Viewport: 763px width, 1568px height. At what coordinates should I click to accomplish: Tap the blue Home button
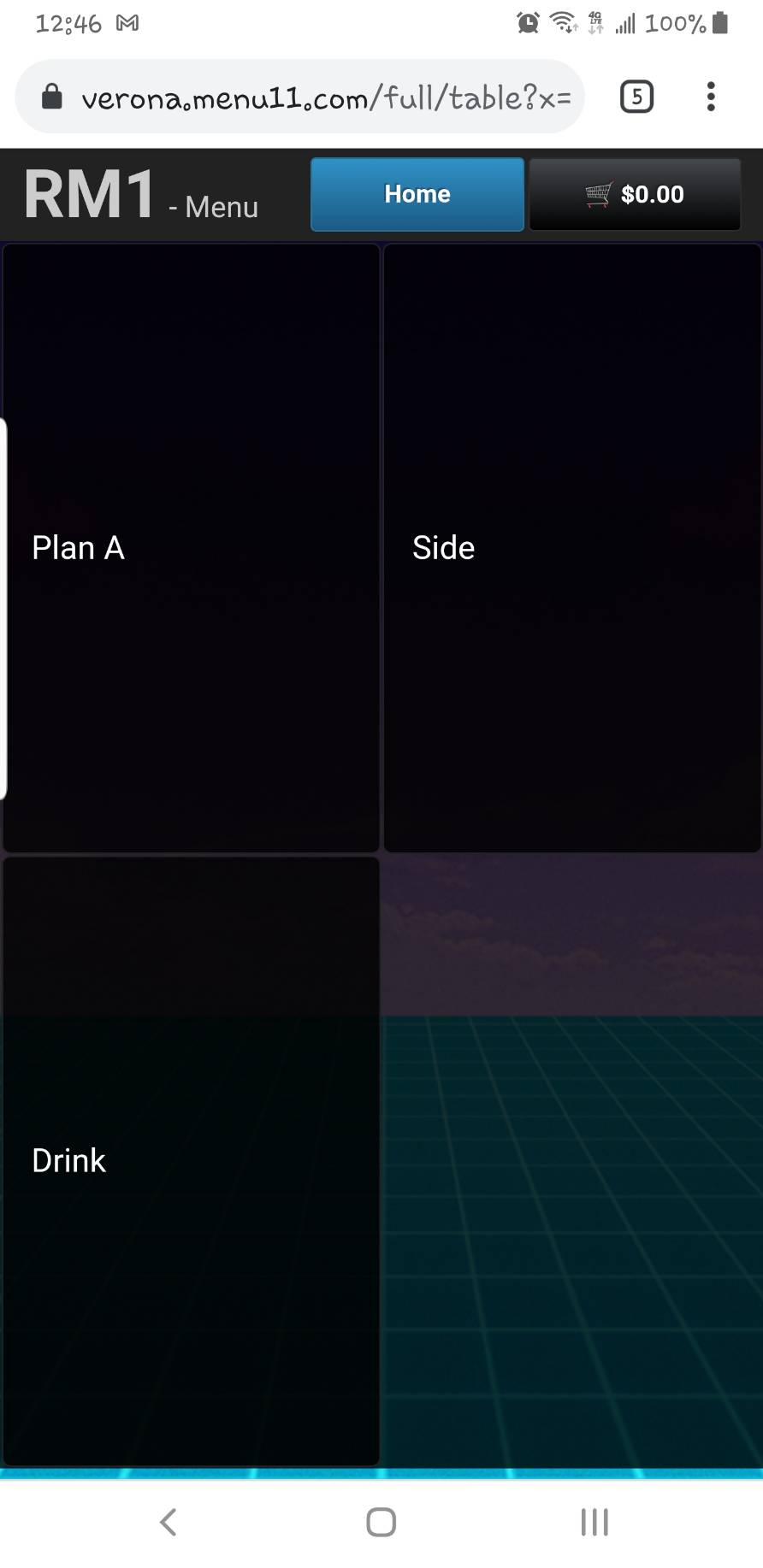417,194
